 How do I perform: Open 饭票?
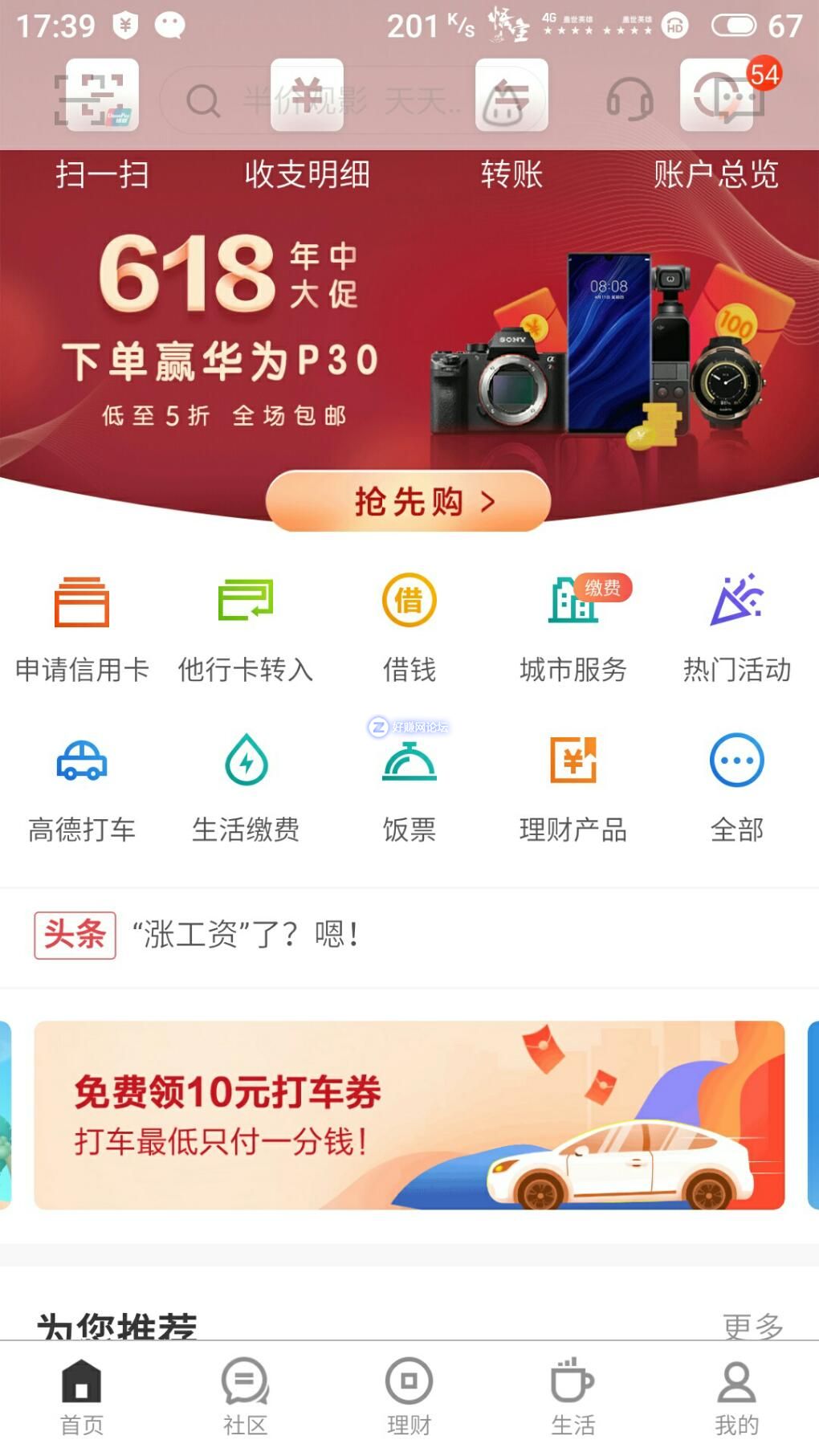(409, 789)
